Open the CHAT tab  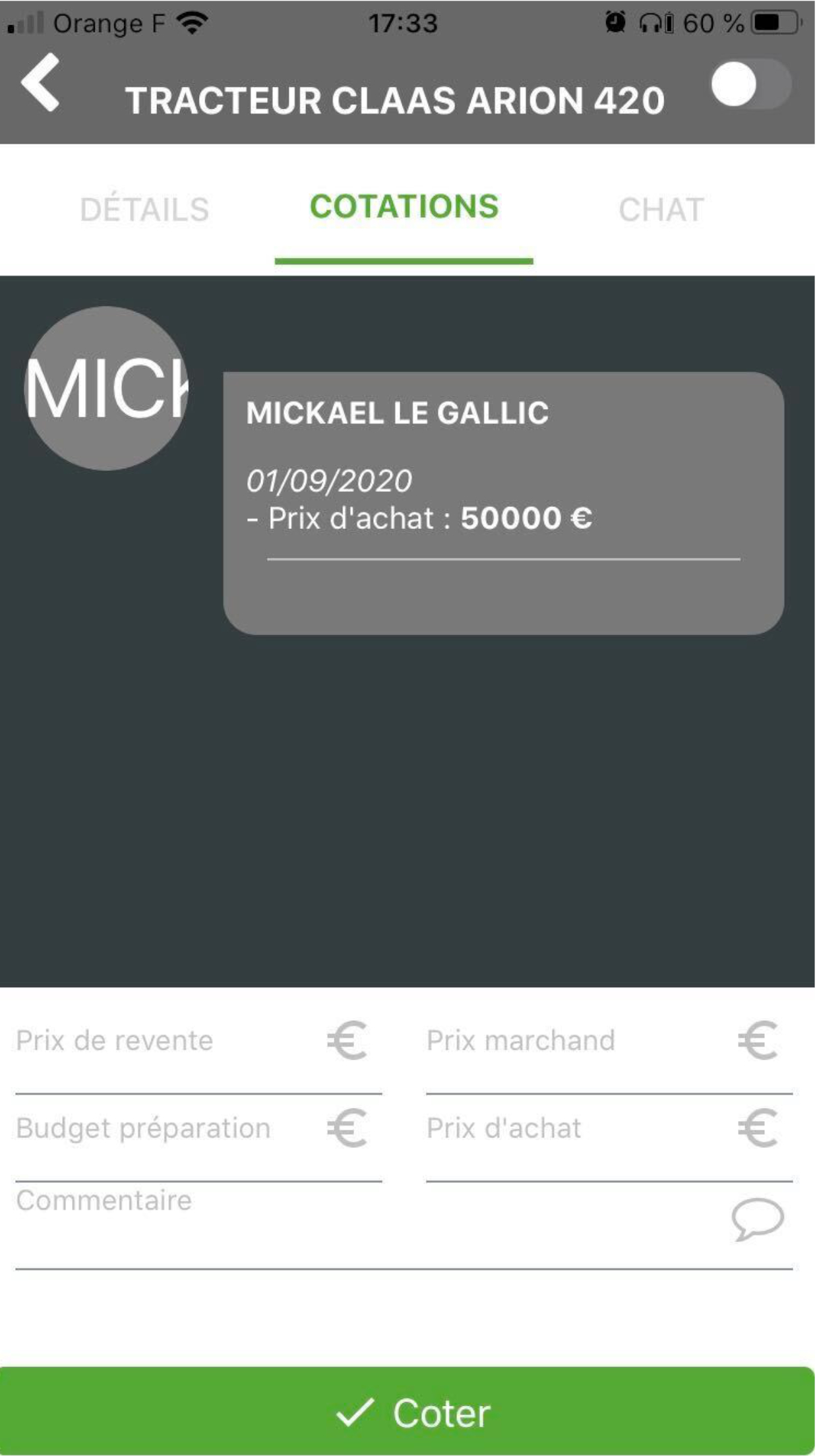pos(661,208)
